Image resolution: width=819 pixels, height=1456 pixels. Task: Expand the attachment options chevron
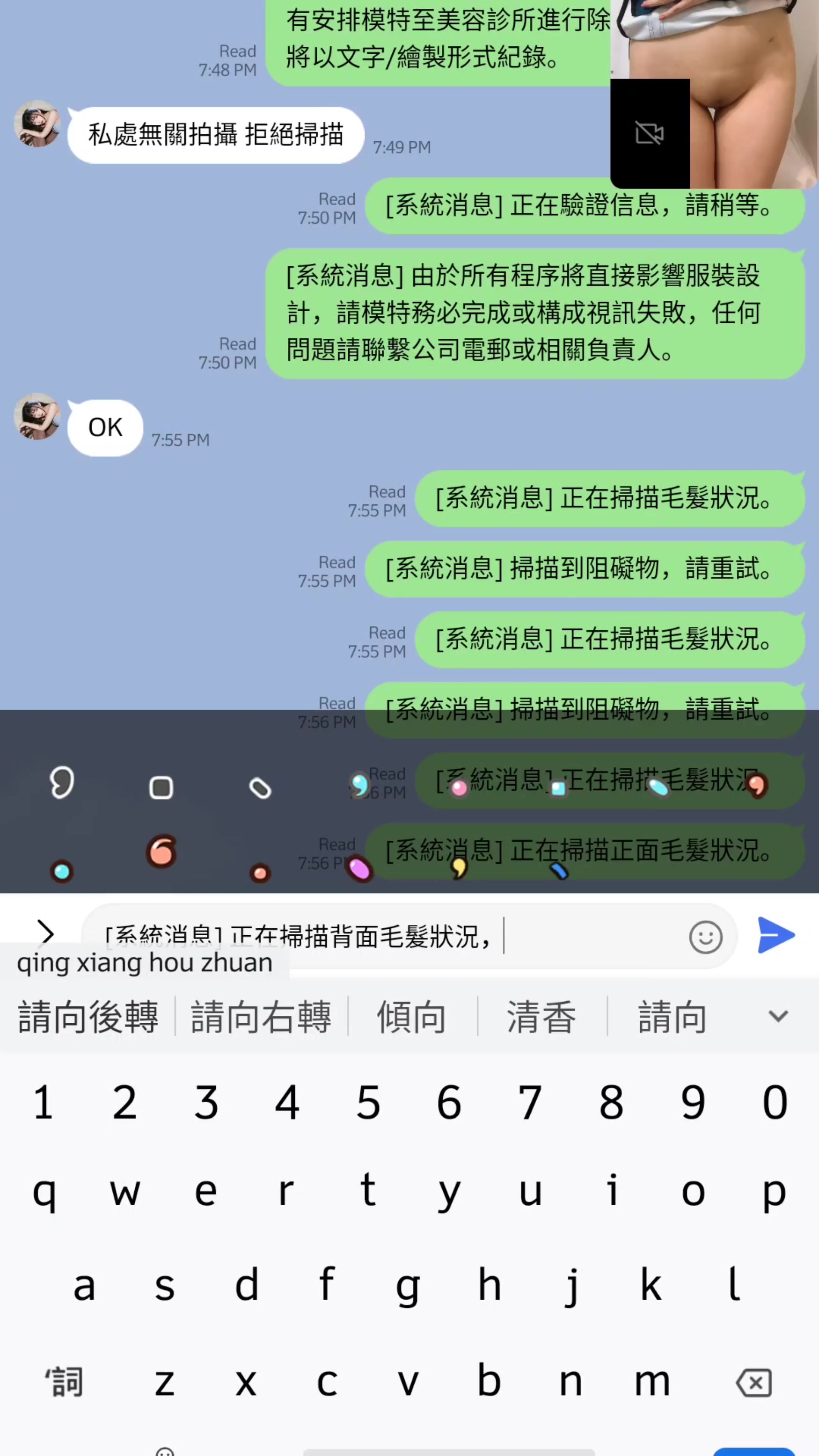point(45,932)
